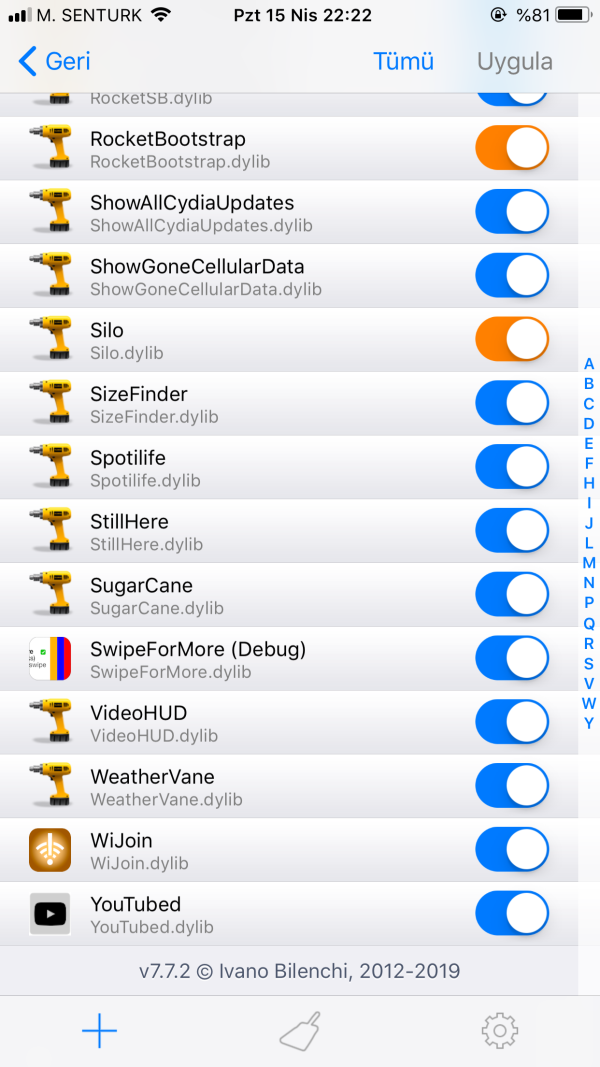Screen dimensions: 600x1067
Task: Switch off VideoHUD
Action: click(512, 723)
